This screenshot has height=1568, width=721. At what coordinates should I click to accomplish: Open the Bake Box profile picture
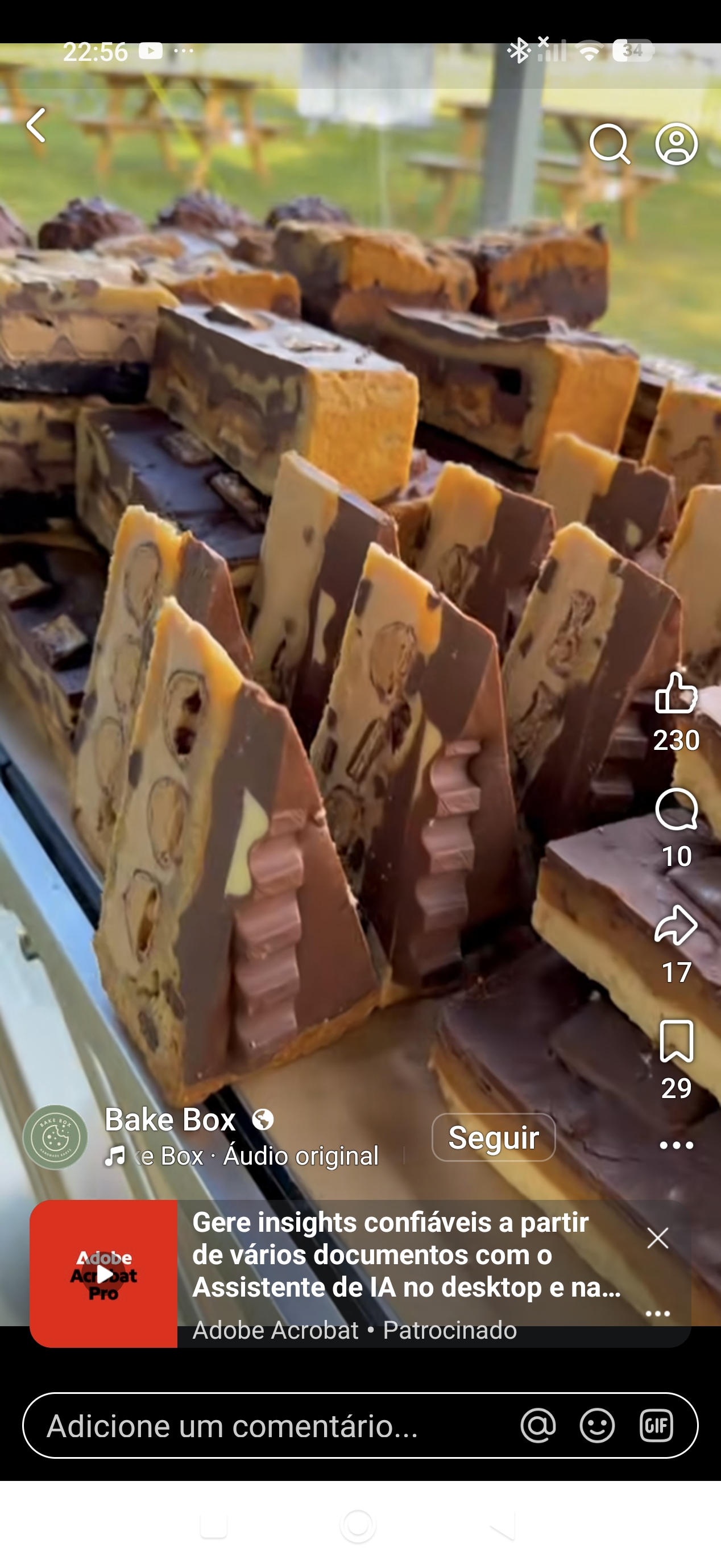click(x=55, y=1137)
